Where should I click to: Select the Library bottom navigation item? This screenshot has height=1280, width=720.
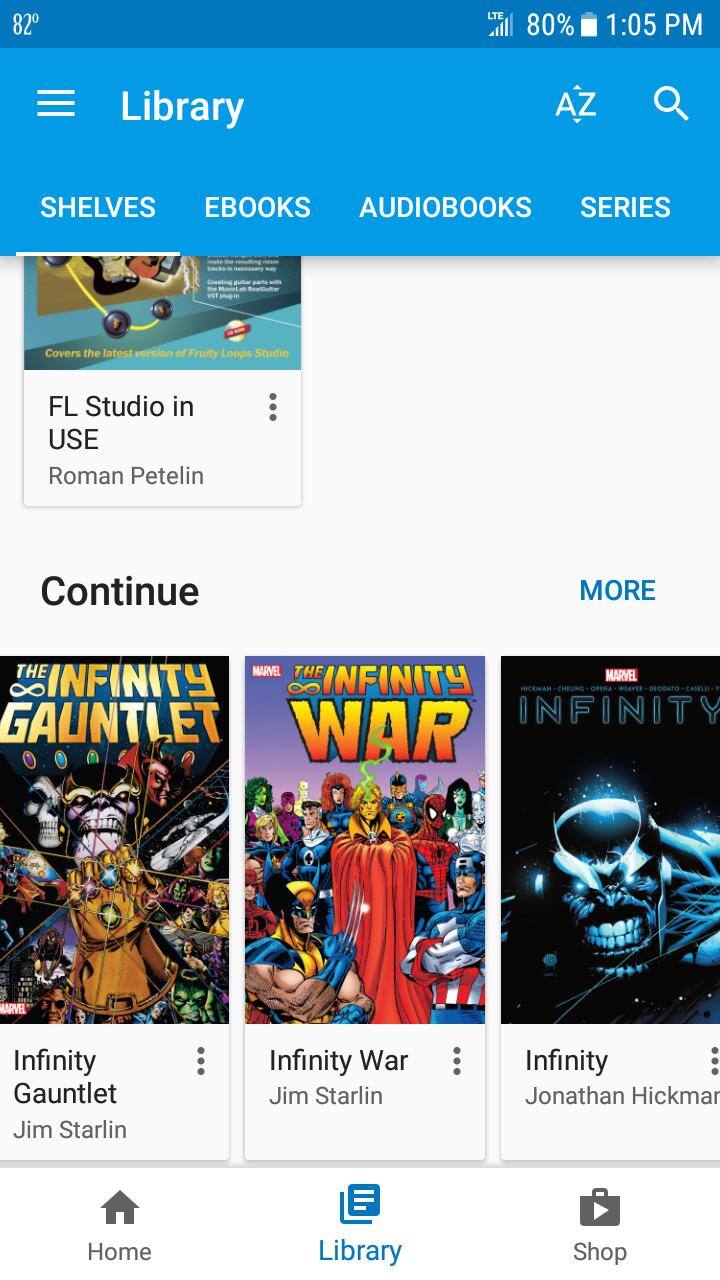(360, 1226)
